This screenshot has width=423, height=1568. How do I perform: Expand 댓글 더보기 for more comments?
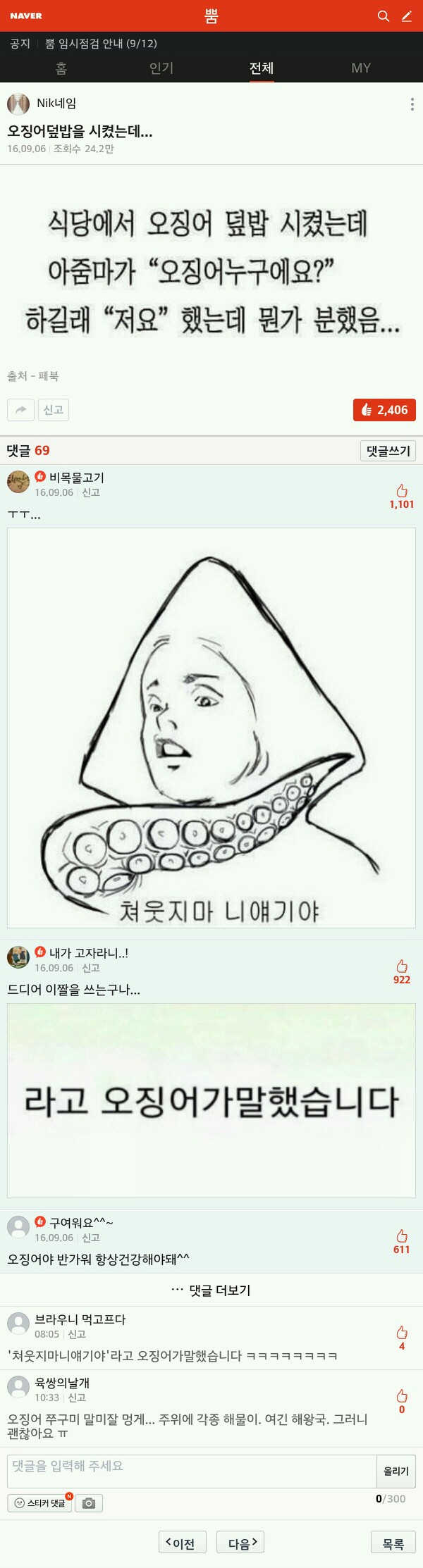211,1290
